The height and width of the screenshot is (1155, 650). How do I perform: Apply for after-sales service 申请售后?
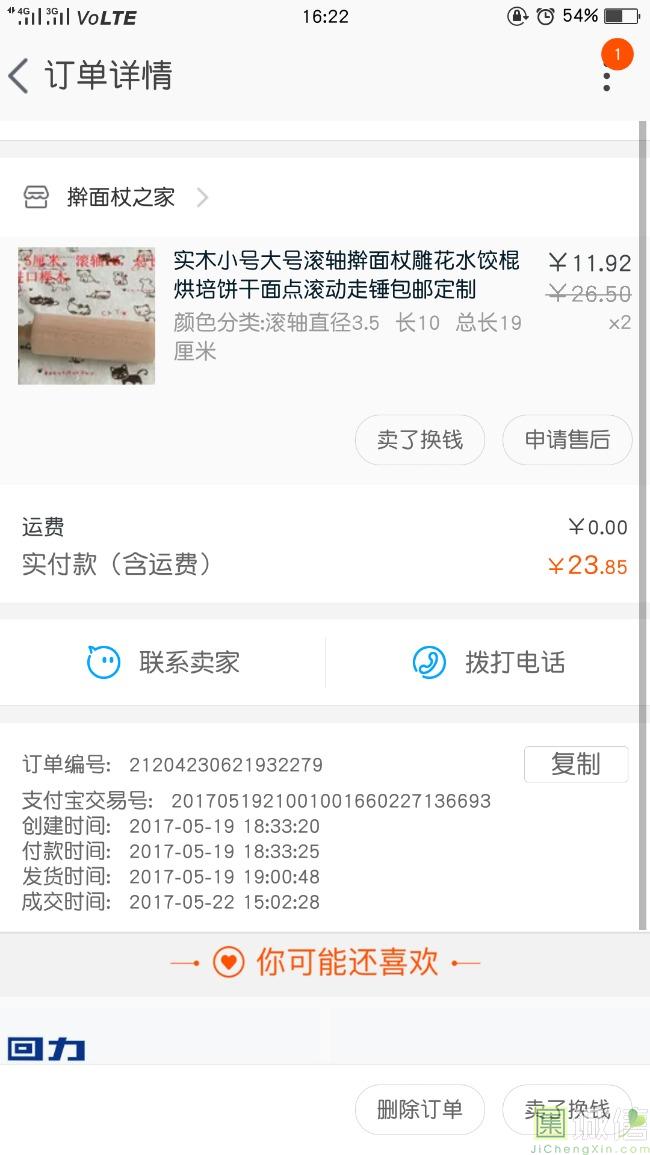pos(567,440)
